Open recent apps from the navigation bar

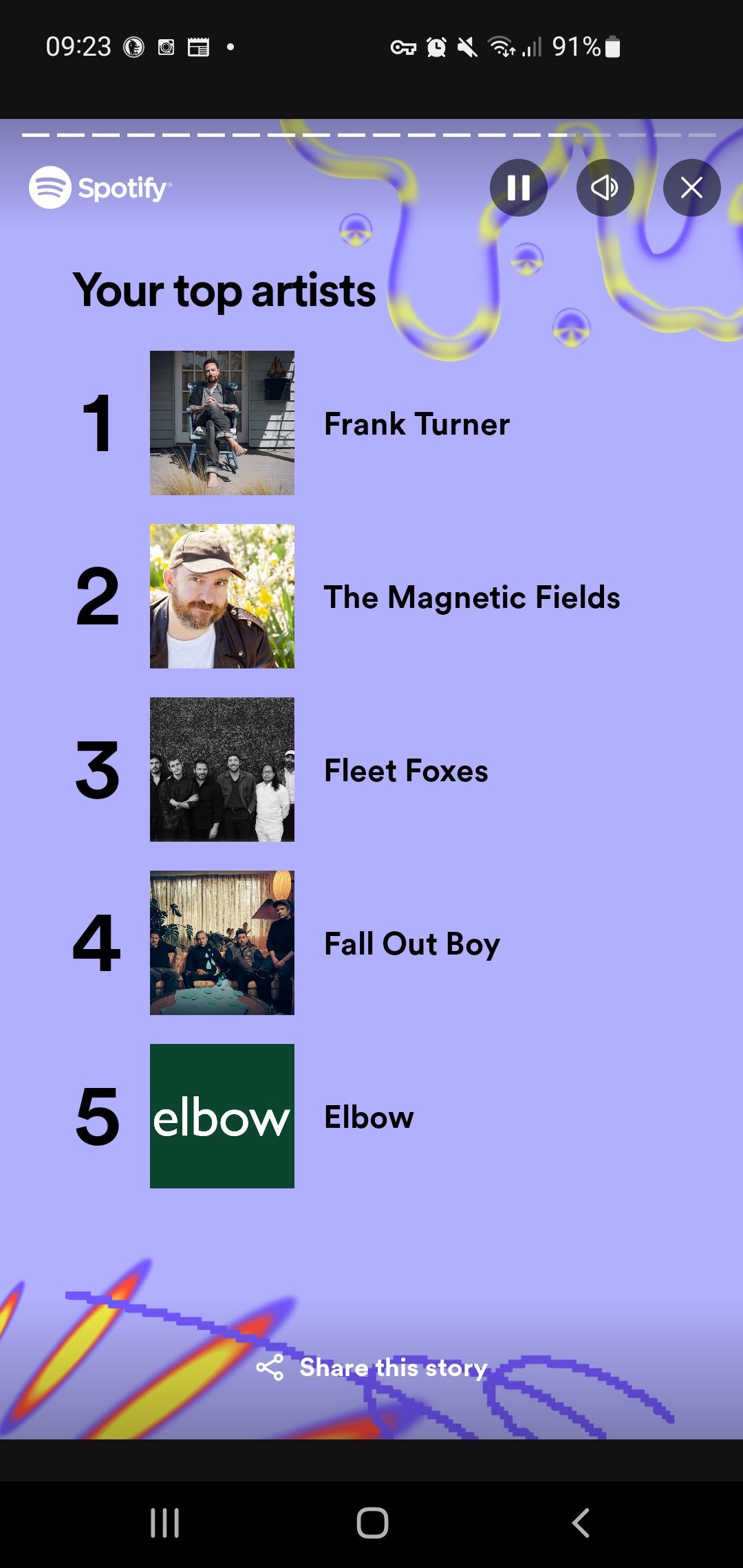[165, 1523]
